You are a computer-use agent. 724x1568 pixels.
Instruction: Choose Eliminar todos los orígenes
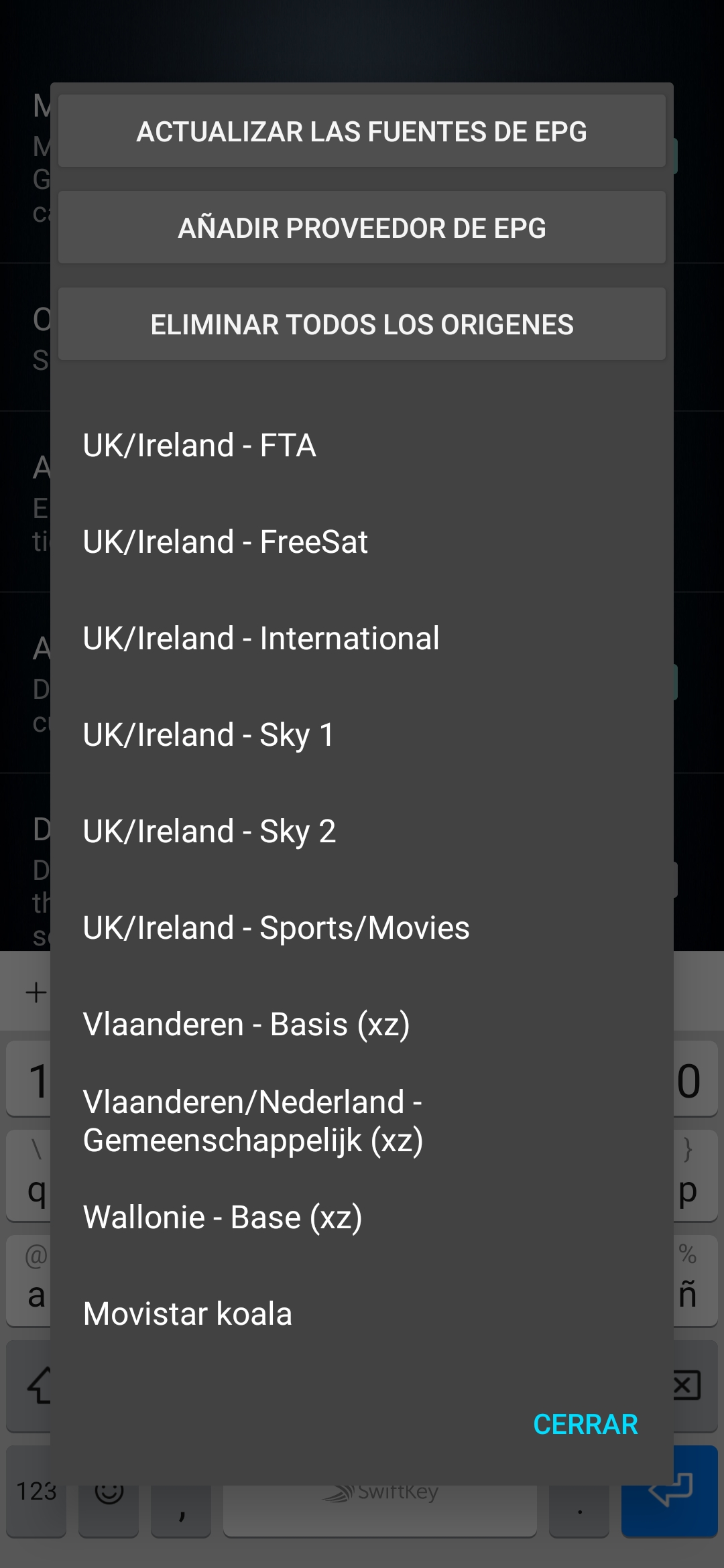coord(362,324)
